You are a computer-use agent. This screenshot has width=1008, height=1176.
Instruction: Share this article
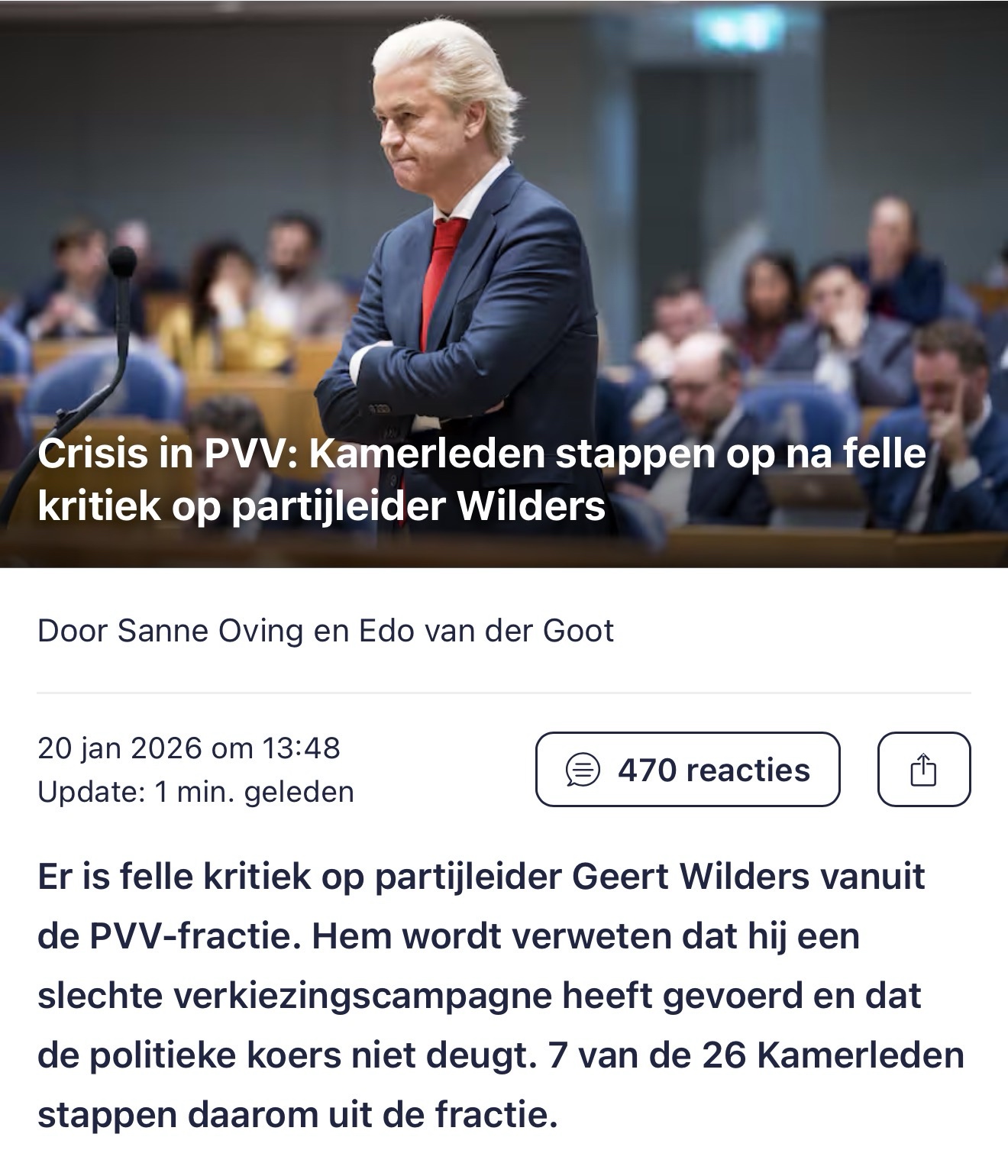pos(923,770)
